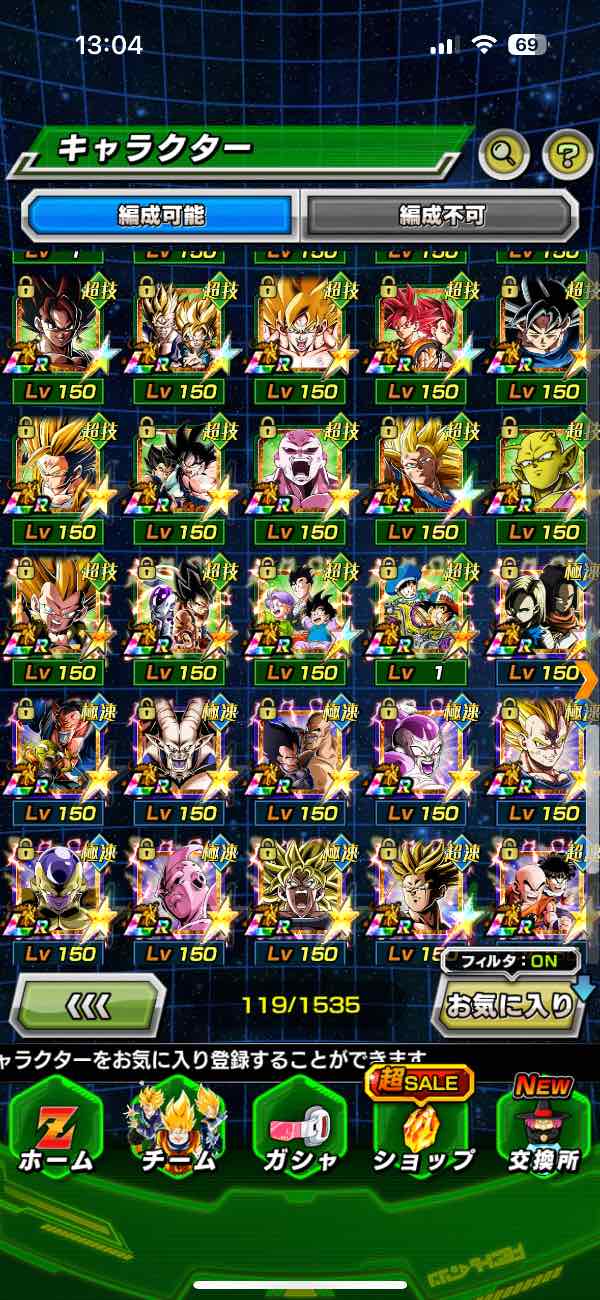Image resolution: width=600 pixels, height=1300 pixels.
Task: Open the チーム team menu
Action: (x=176, y=1128)
